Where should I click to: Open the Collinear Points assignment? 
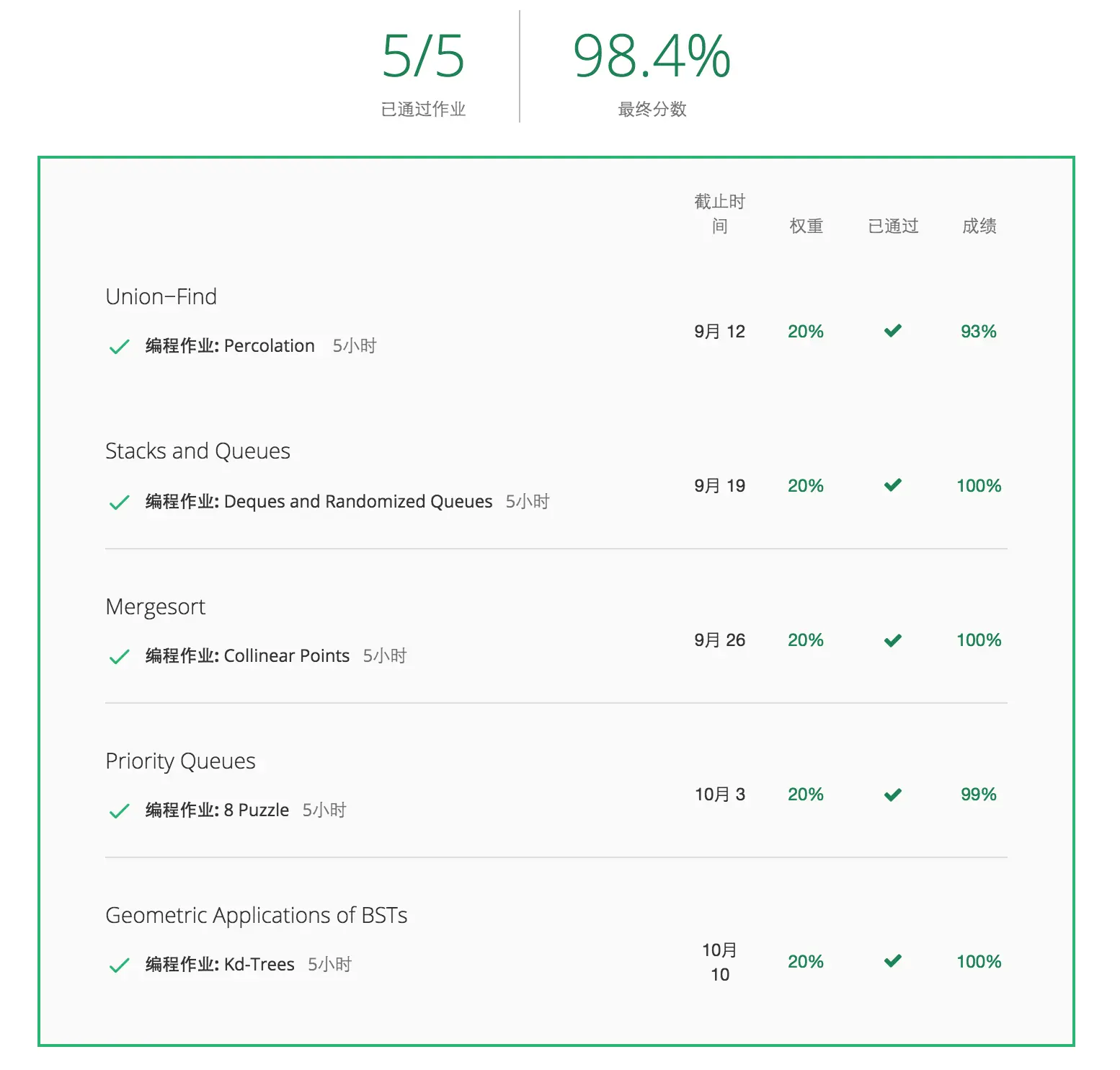[247, 656]
